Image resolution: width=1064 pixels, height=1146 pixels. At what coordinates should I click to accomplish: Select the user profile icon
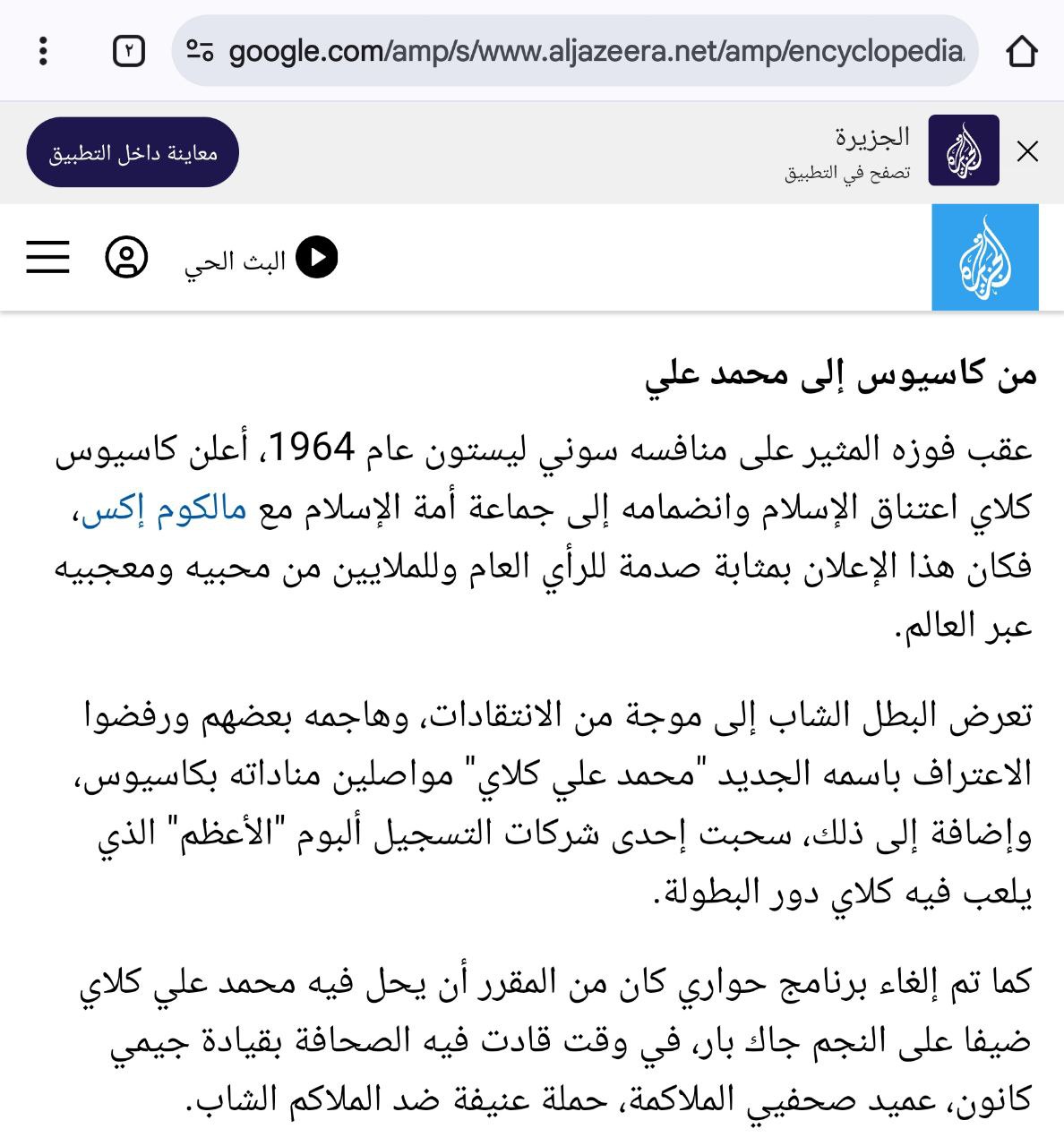point(125,257)
